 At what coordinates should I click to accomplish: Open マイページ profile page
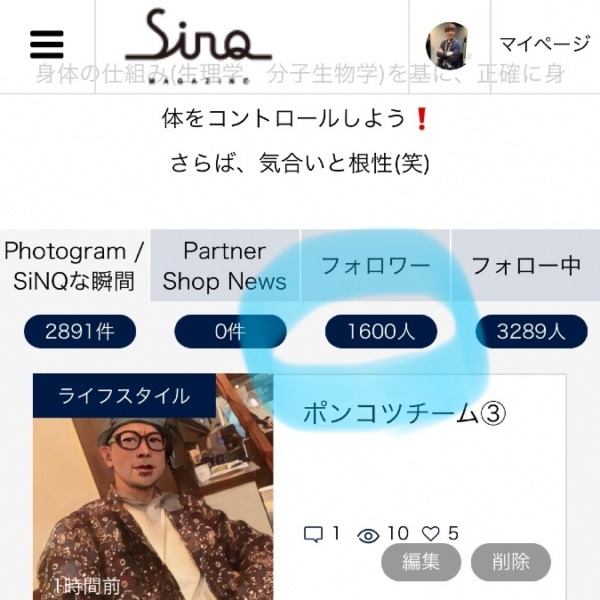(x=543, y=44)
